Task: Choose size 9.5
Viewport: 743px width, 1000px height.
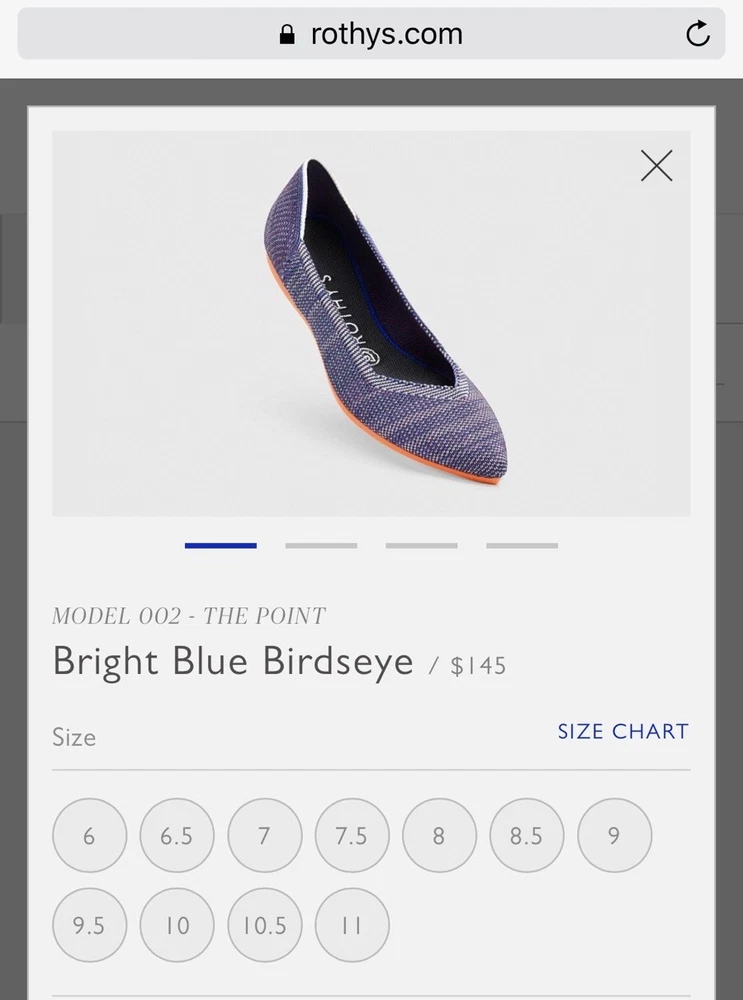Action: 89,925
